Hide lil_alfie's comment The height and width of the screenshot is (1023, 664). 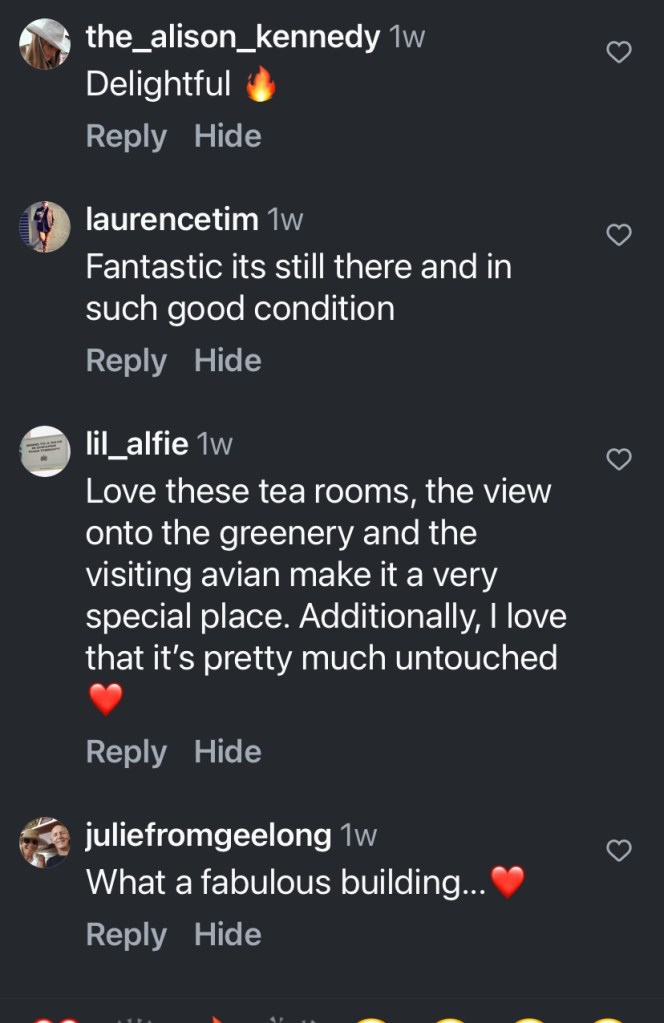tap(227, 751)
